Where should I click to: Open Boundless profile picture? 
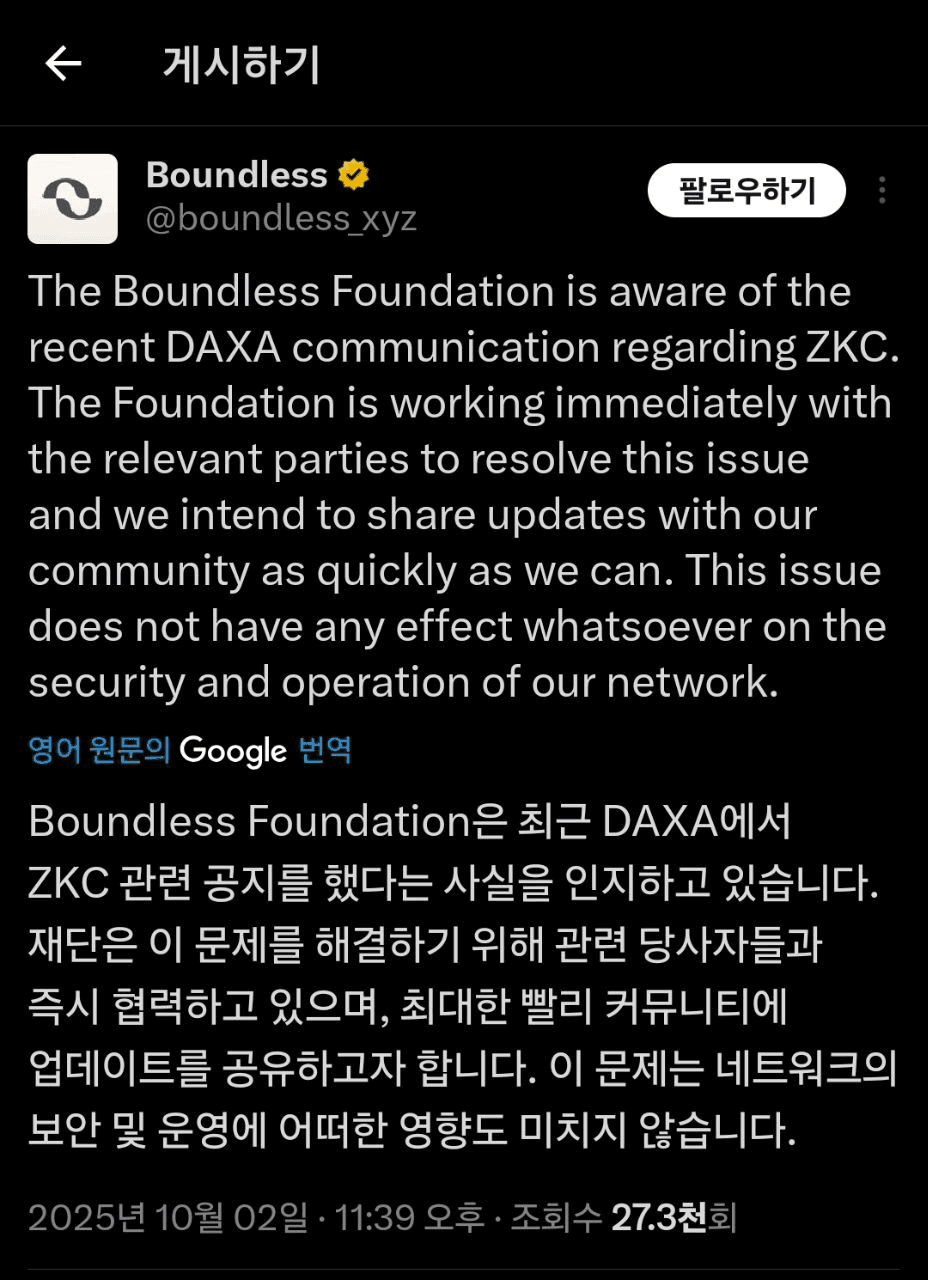click(72, 199)
